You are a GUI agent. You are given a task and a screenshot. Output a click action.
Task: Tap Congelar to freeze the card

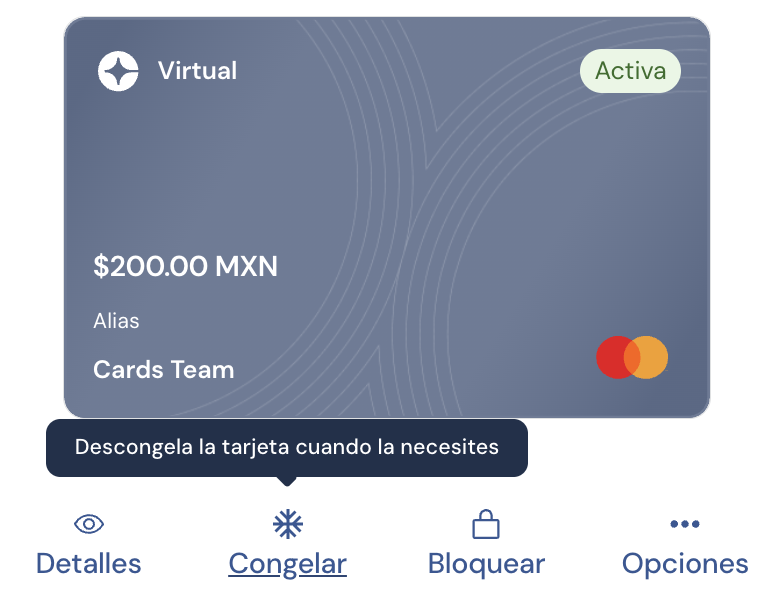click(287, 546)
